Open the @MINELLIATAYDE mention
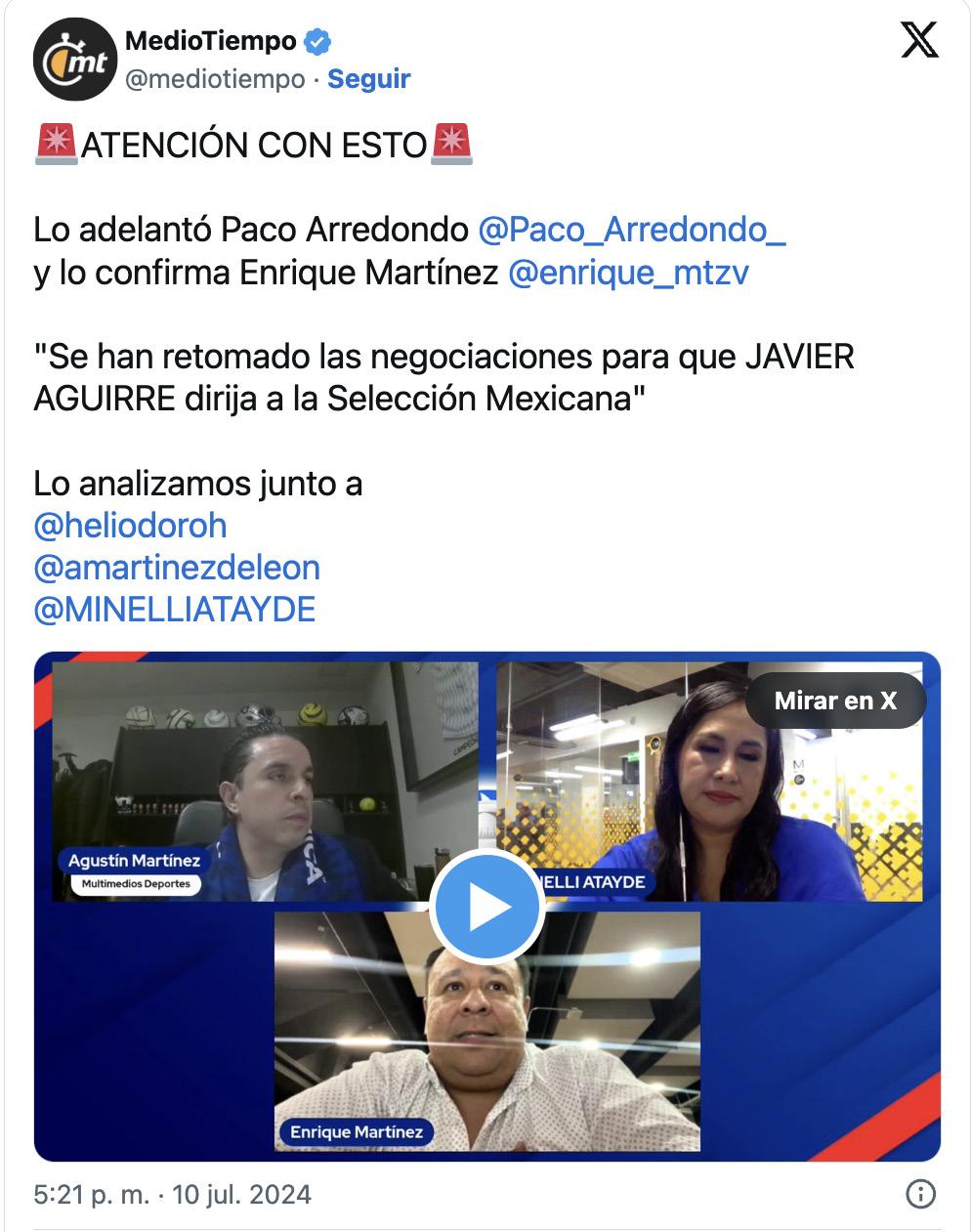Screen dimensions: 971x1232 (175, 610)
